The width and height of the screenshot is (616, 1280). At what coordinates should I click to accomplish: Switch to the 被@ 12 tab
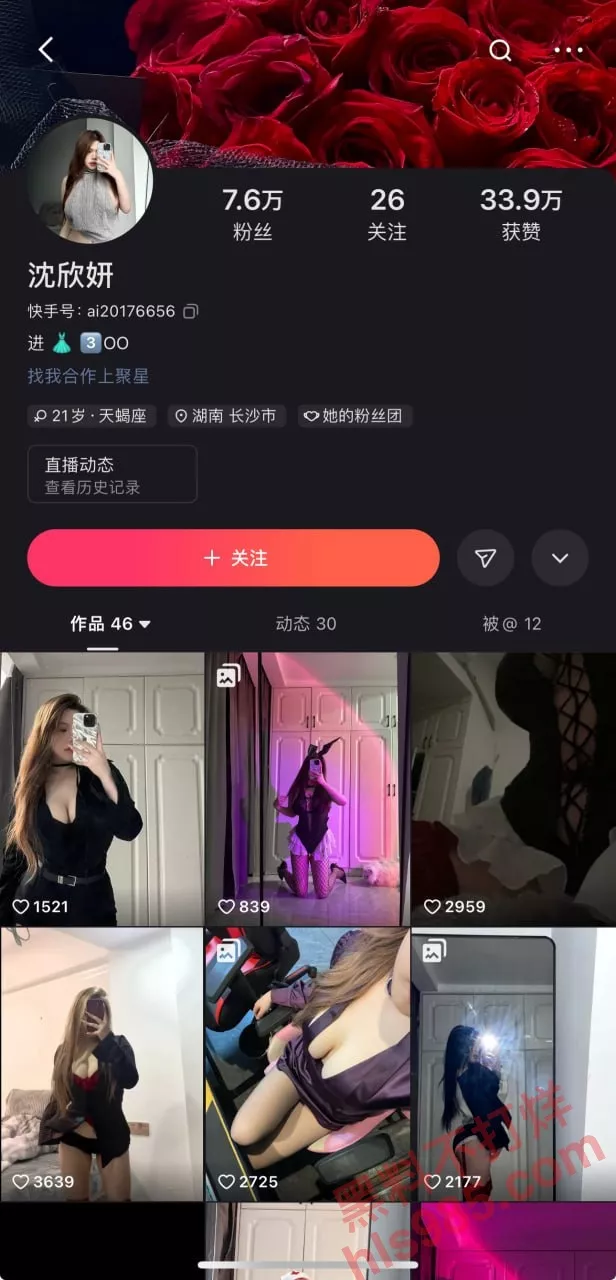511,624
